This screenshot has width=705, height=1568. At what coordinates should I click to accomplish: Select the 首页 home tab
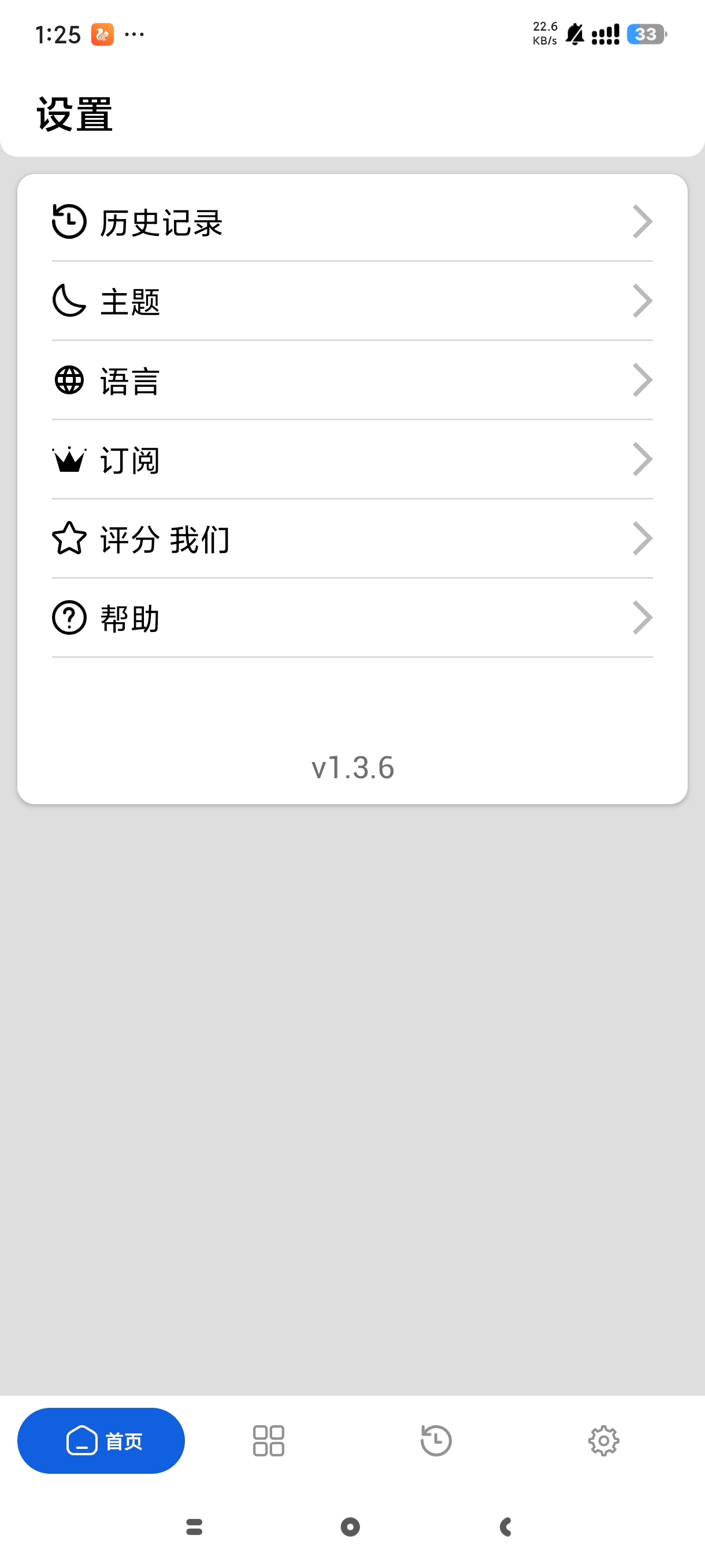click(101, 1442)
